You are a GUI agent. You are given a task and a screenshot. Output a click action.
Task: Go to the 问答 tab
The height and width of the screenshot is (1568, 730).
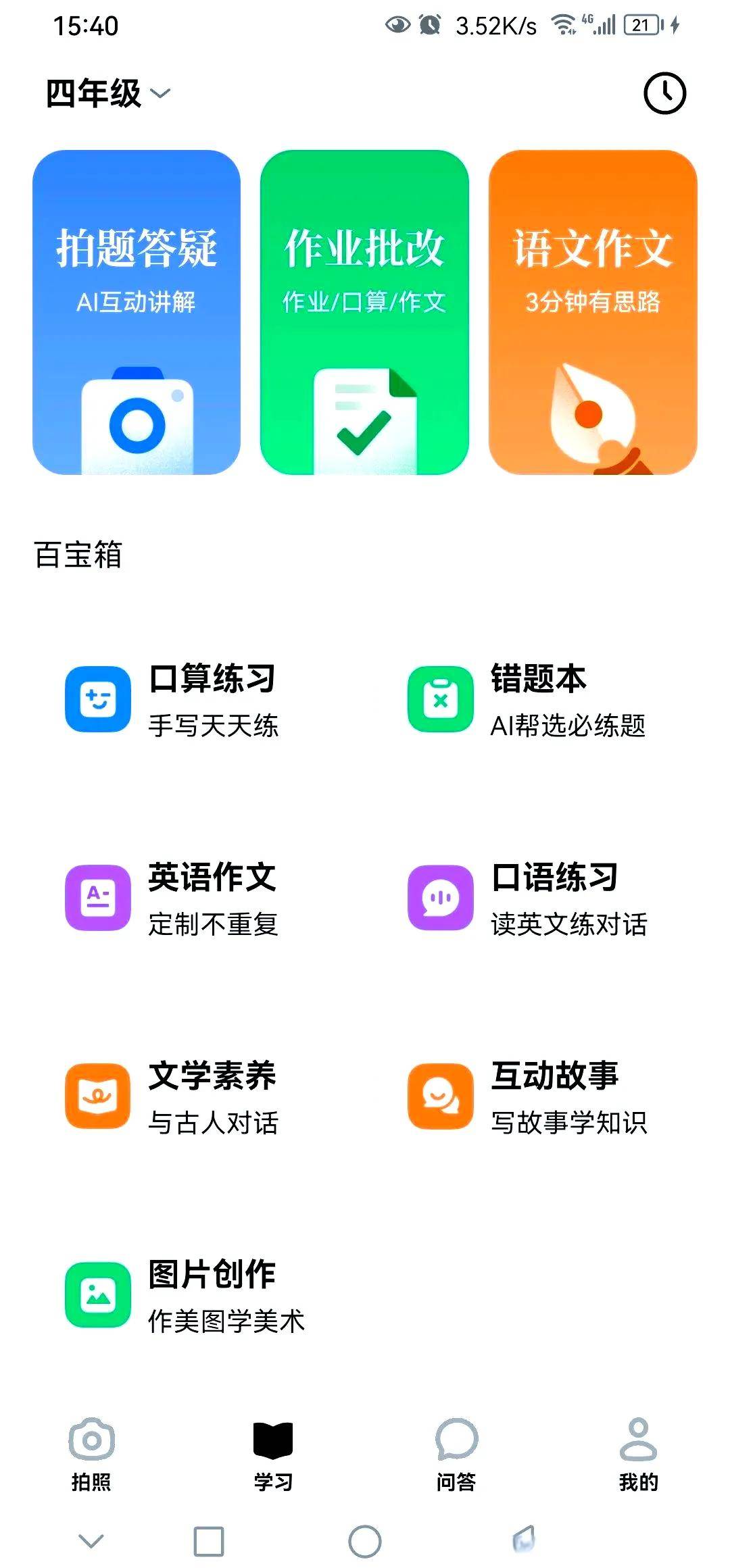point(456,1453)
